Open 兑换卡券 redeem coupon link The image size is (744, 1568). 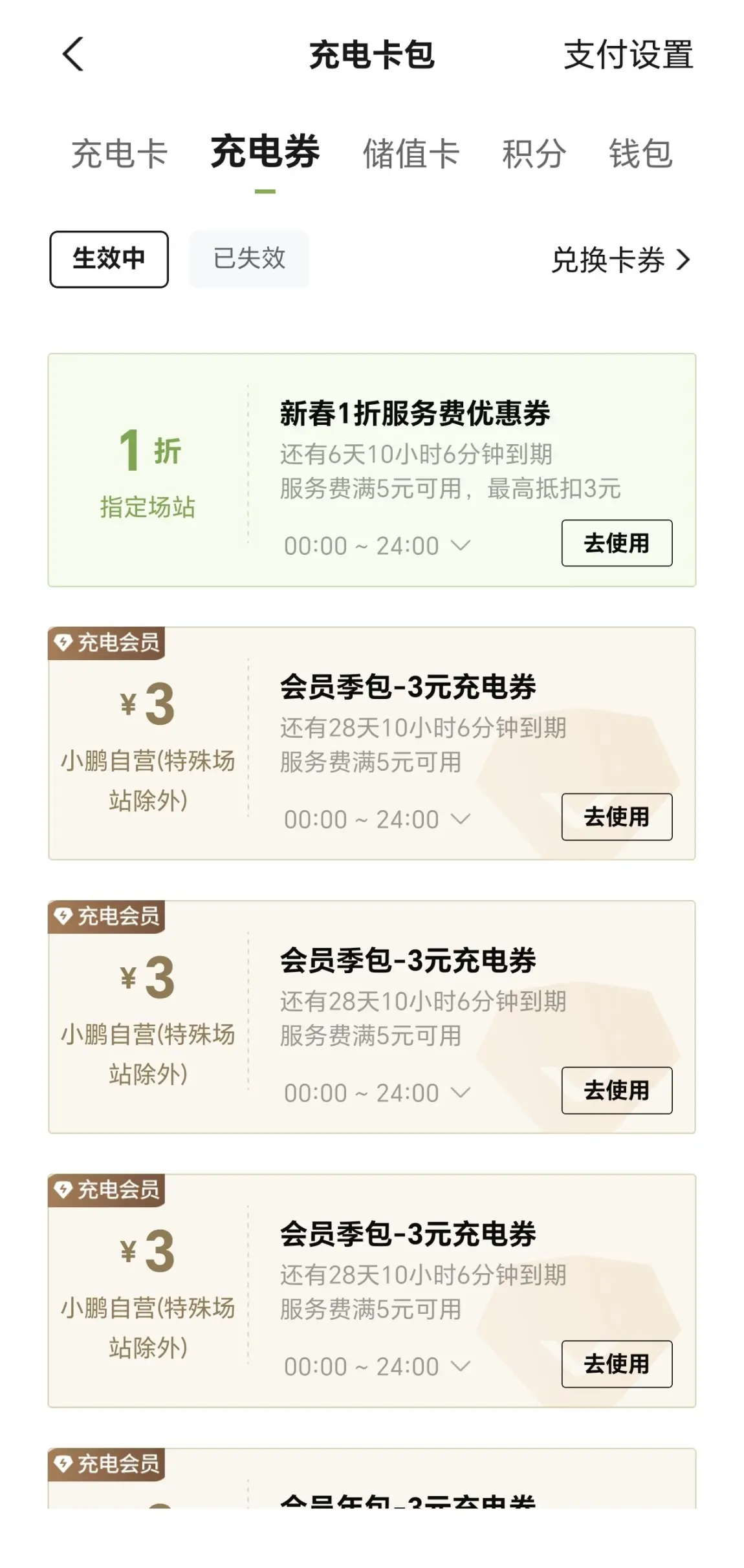[x=621, y=260]
